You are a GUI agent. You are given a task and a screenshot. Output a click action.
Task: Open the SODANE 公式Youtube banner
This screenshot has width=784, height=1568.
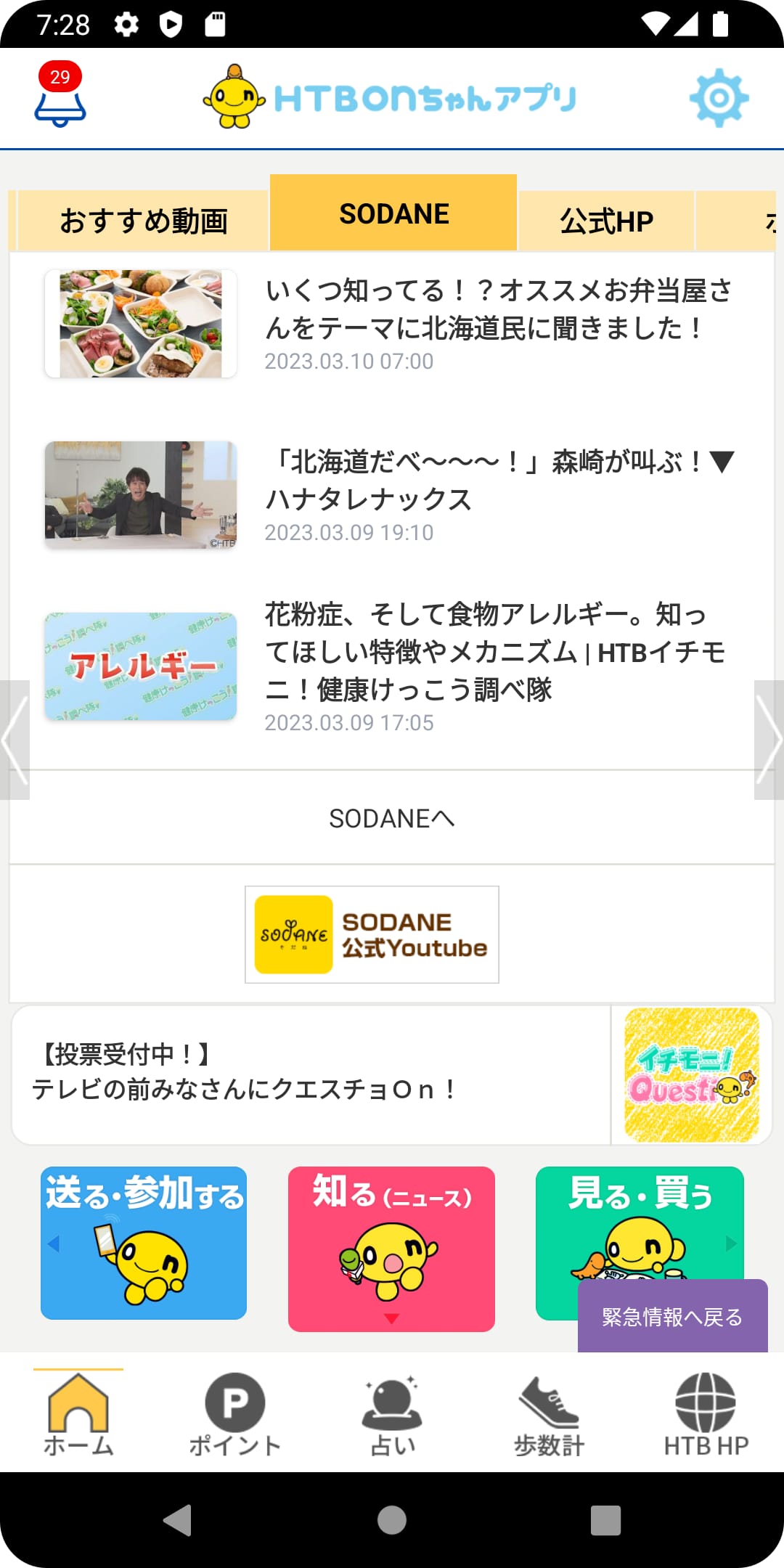(372, 935)
